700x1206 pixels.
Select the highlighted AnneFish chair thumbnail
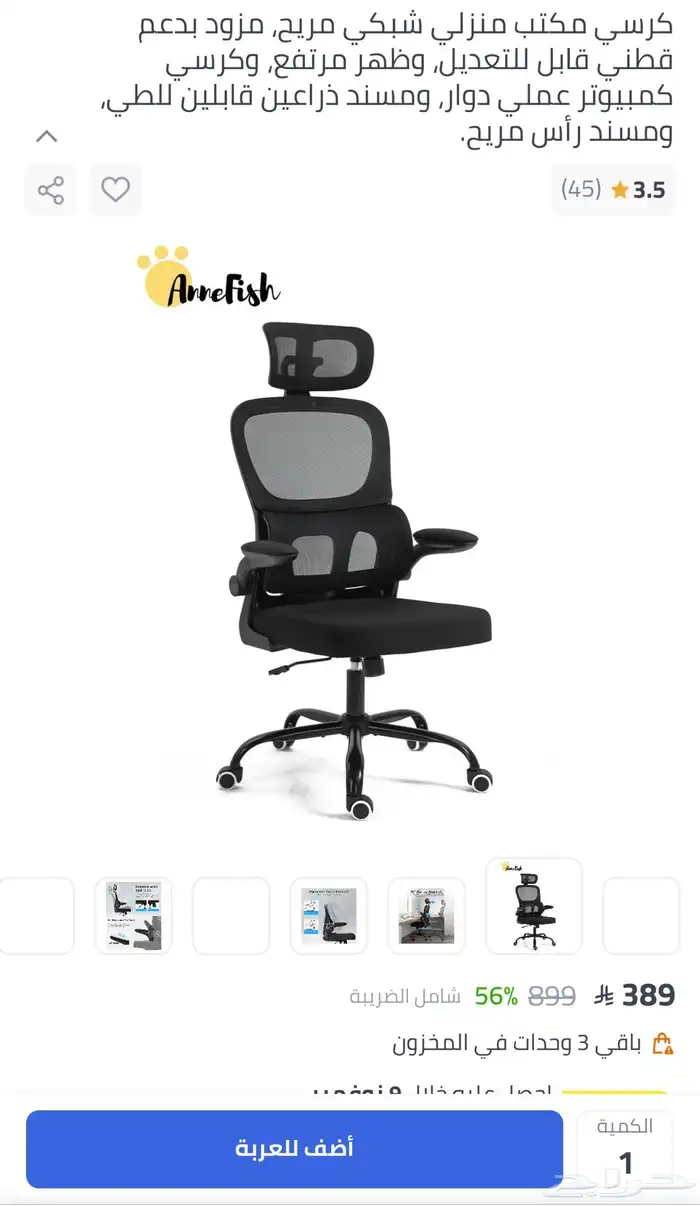point(533,905)
